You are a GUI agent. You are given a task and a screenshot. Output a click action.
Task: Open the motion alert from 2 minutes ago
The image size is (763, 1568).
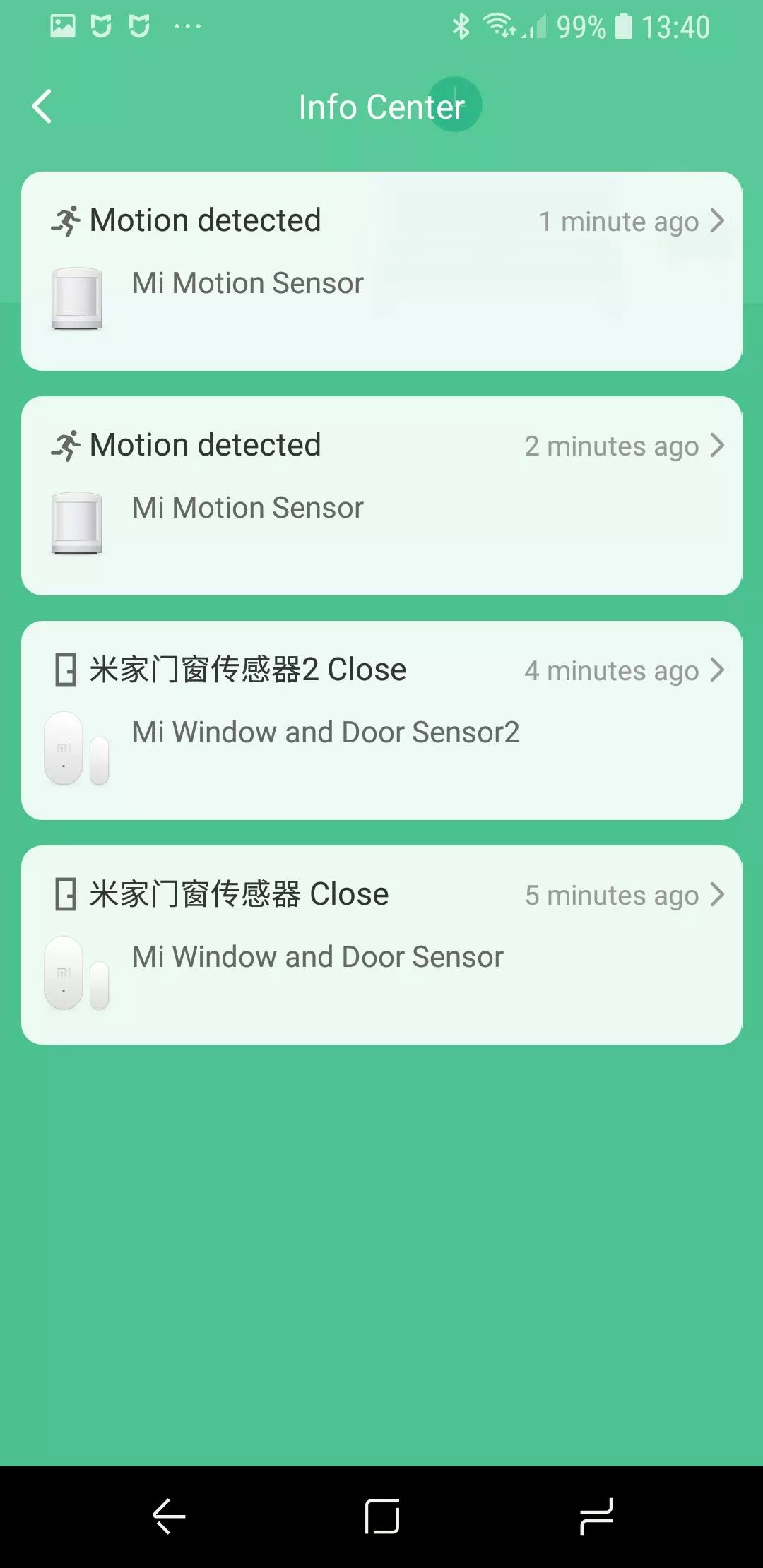[x=381, y=496]
